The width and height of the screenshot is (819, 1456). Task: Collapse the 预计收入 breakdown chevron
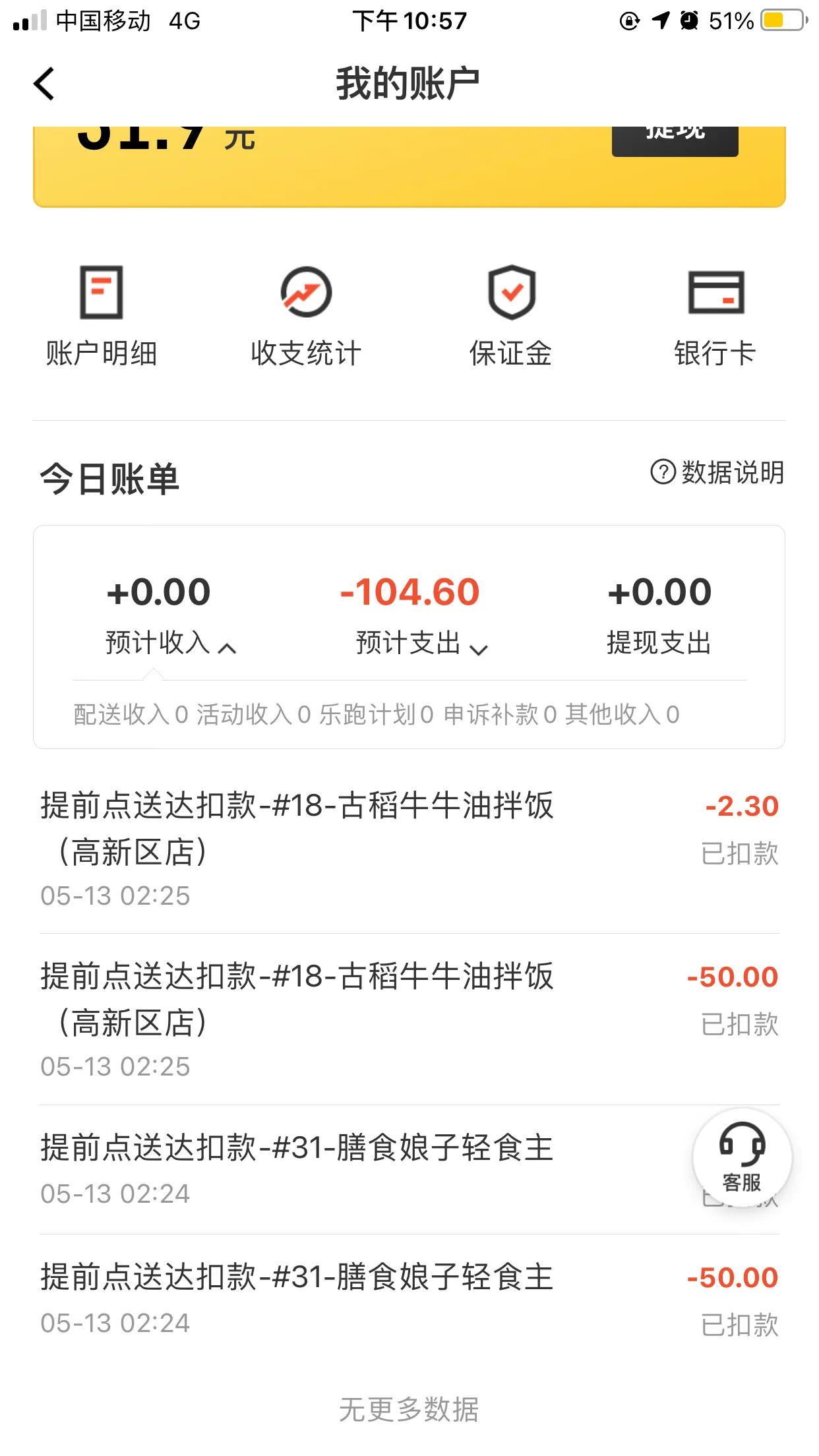[228, 648]
